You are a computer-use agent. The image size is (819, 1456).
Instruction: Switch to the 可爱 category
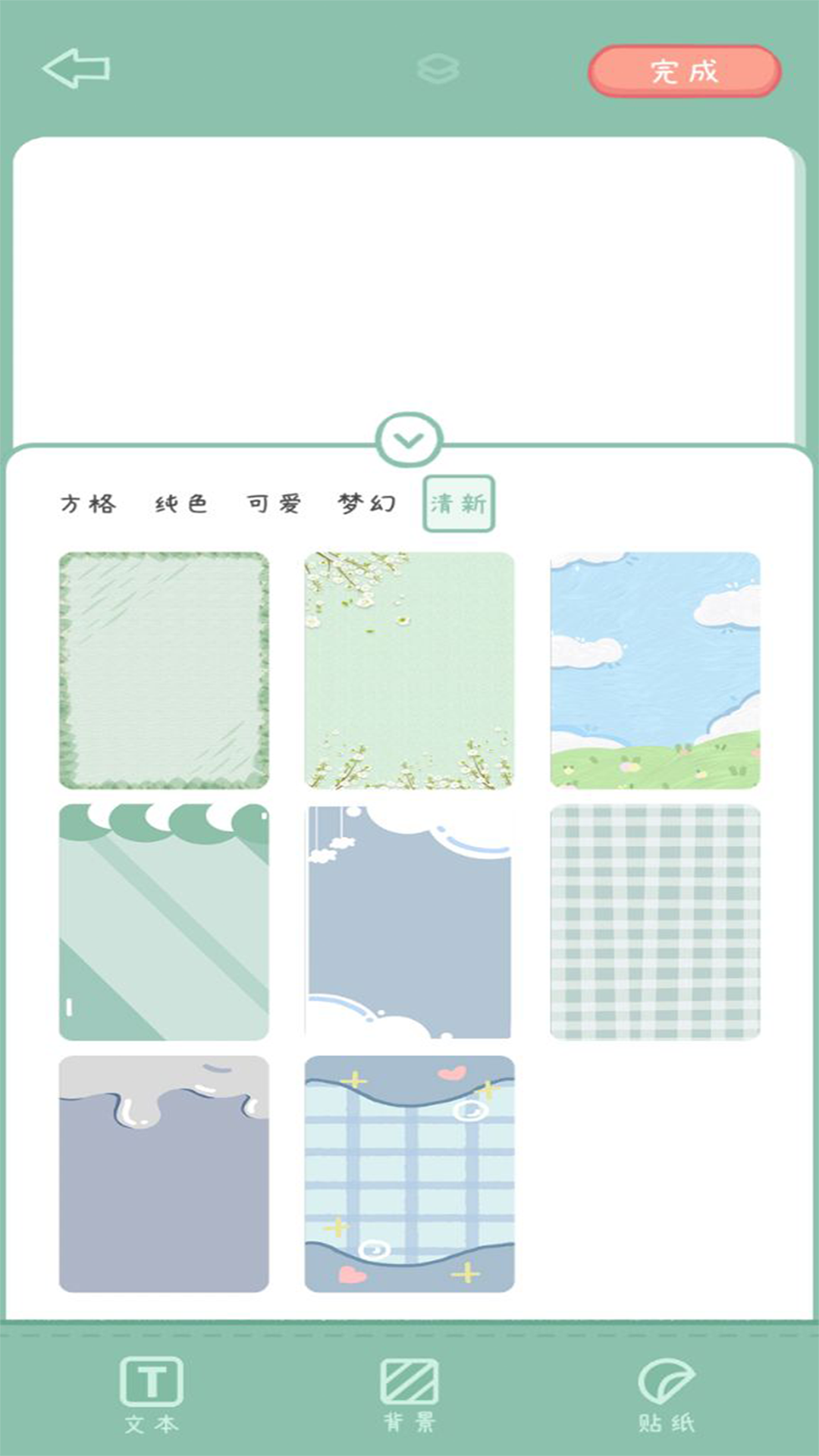coord(274,504)
